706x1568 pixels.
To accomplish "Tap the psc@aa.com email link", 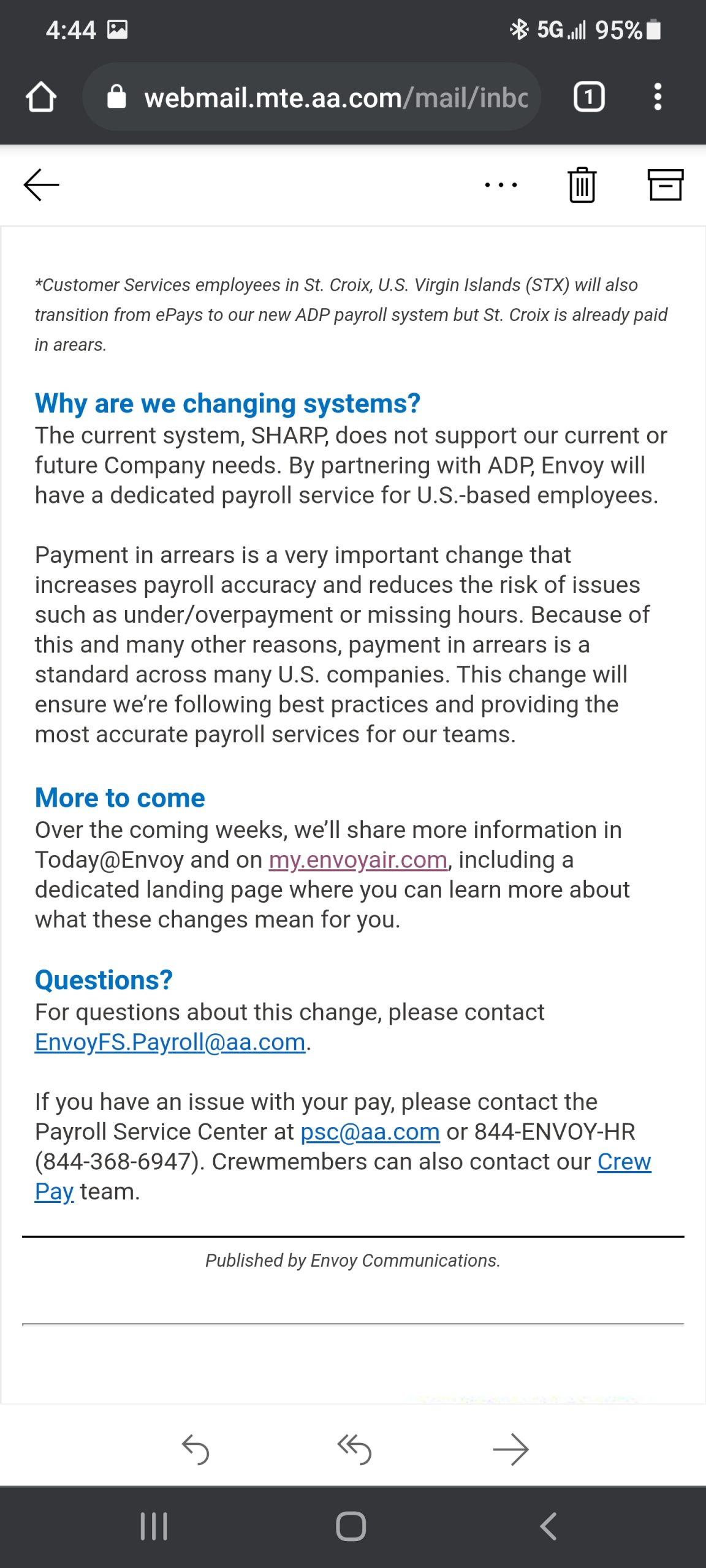I will (x=370, y=1132).
